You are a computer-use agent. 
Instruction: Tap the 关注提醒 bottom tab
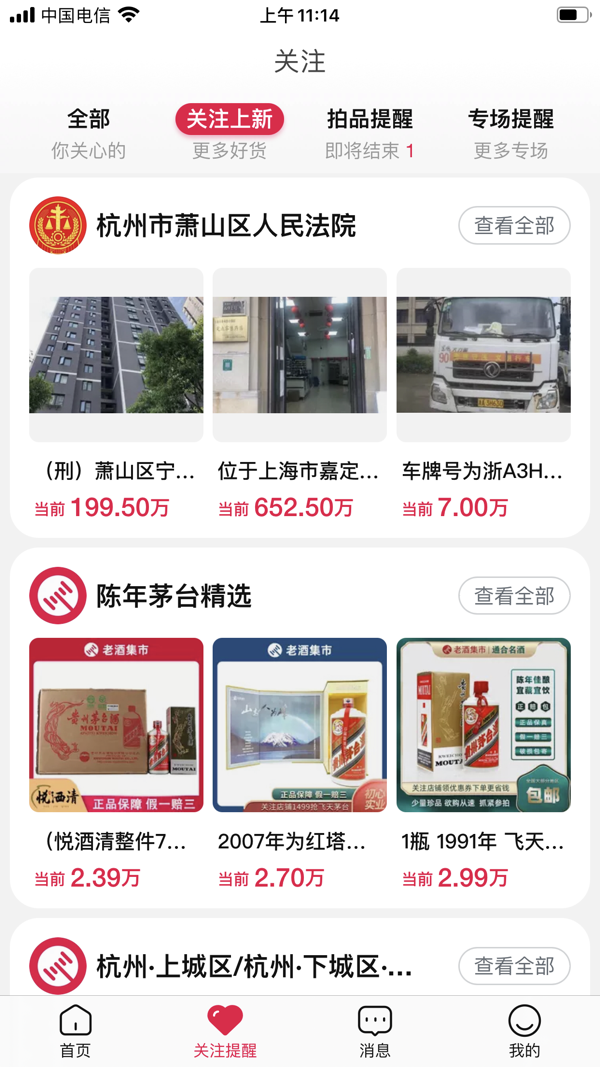coord(225,1032)
